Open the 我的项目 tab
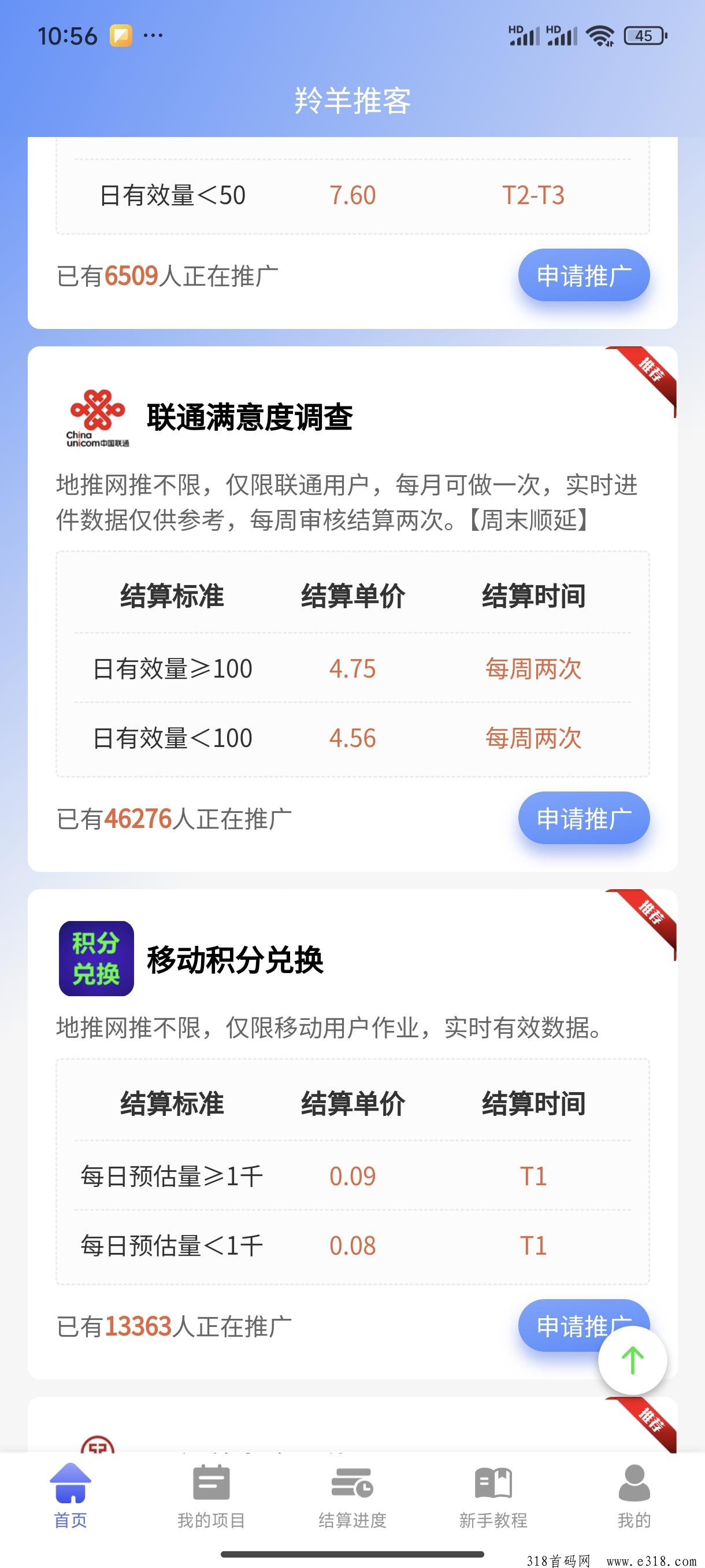This screenshot has height=1568, width=705. (x=211, y=1496)
